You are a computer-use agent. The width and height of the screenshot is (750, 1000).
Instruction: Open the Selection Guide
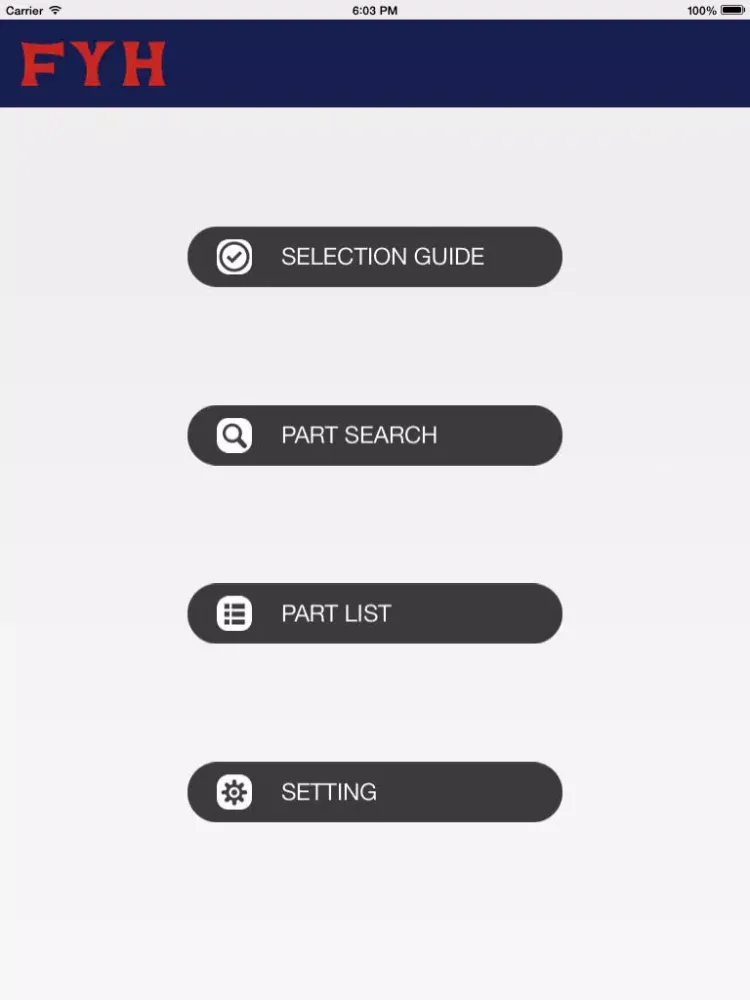pos(375,257)
